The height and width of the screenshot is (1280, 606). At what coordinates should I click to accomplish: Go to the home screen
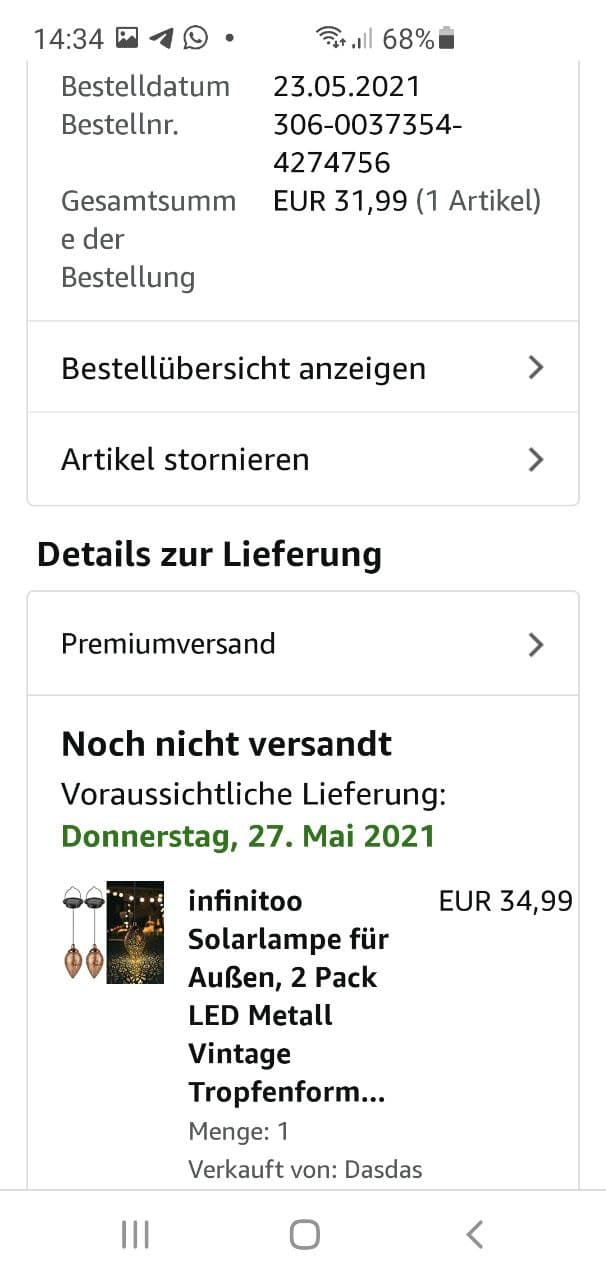[304, 1235]
